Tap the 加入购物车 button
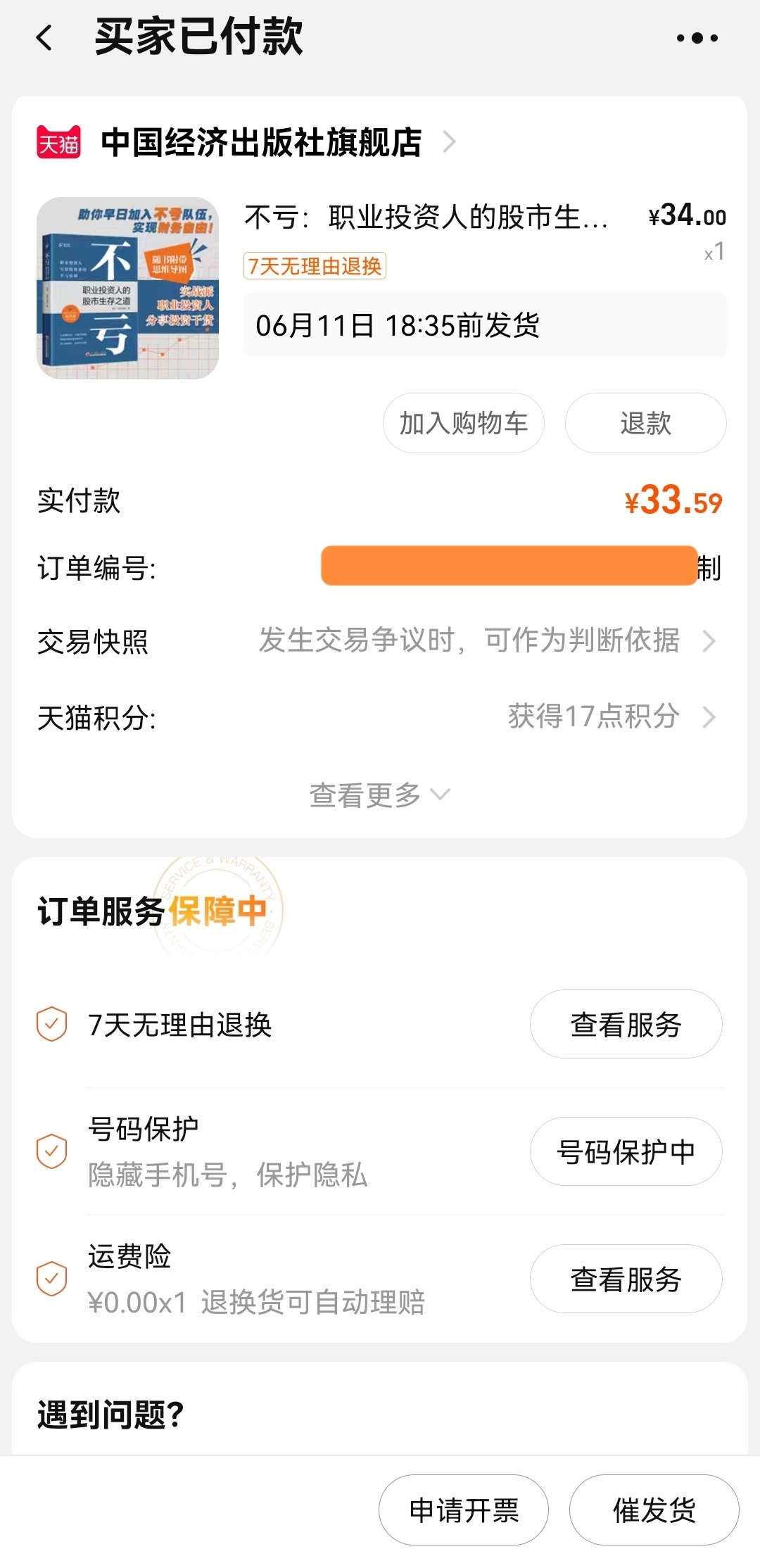Screen dimensions: 760x1568 463,423
